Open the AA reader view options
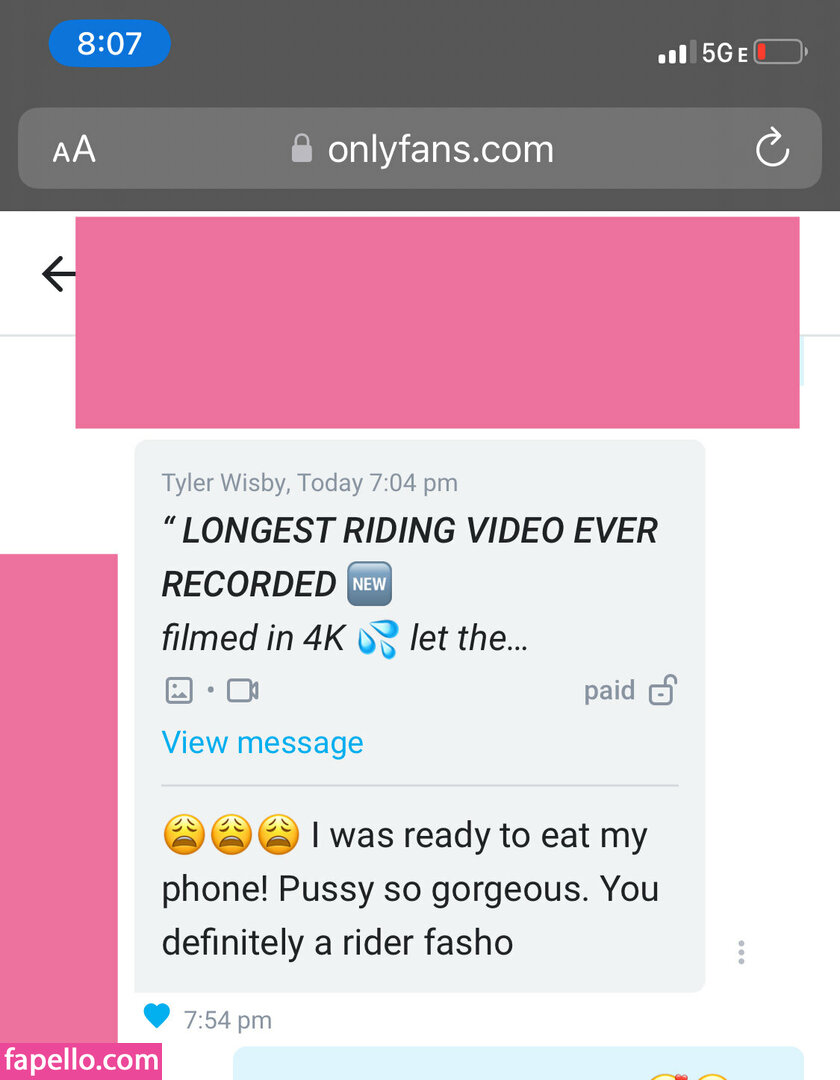 pos(74,150)
